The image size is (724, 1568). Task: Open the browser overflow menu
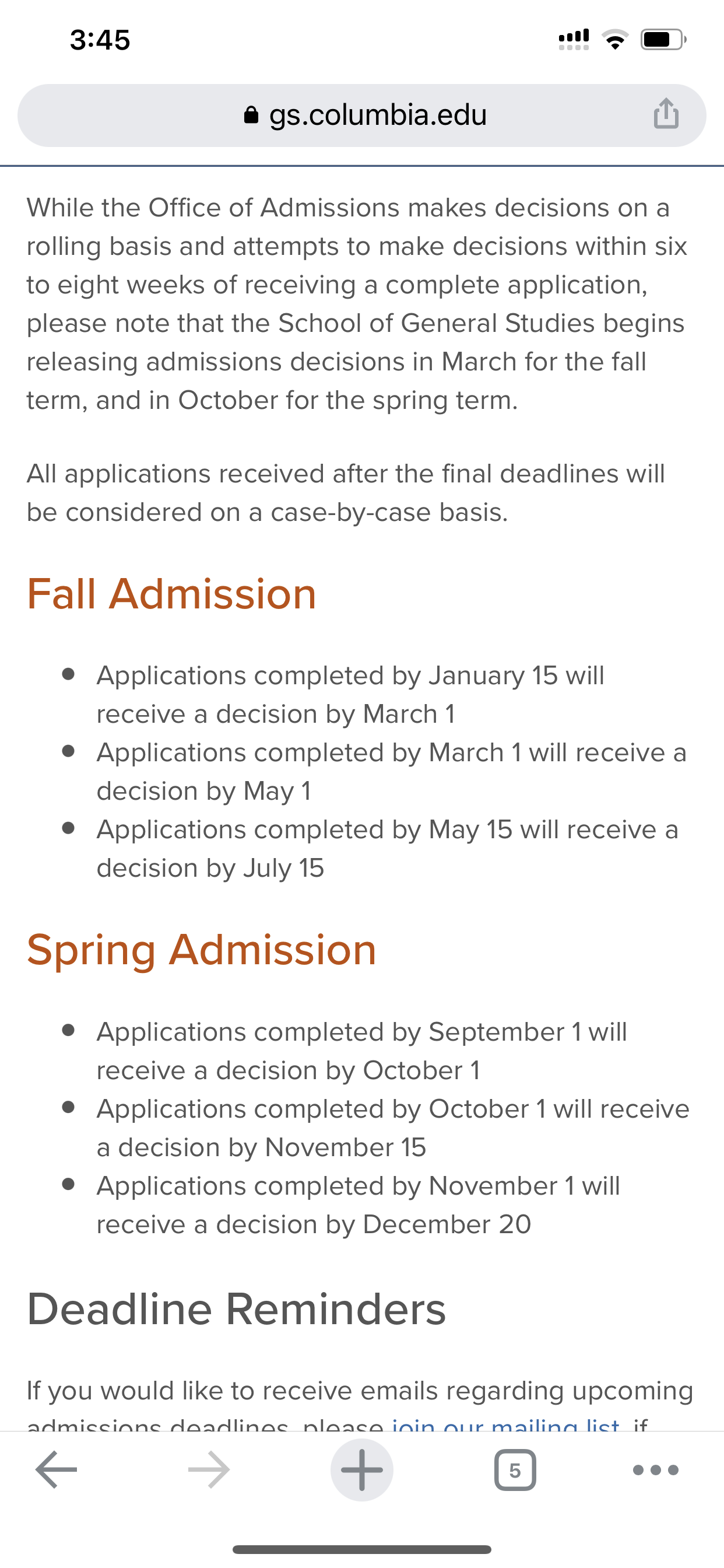(655, 1469)
